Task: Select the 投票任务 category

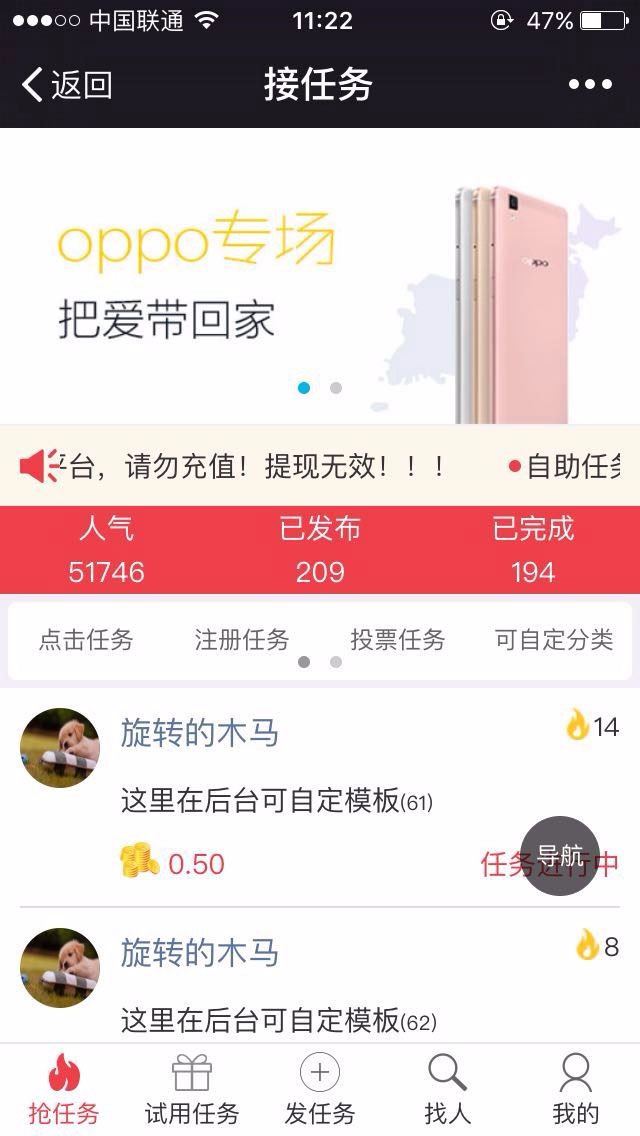Action: 398,640
